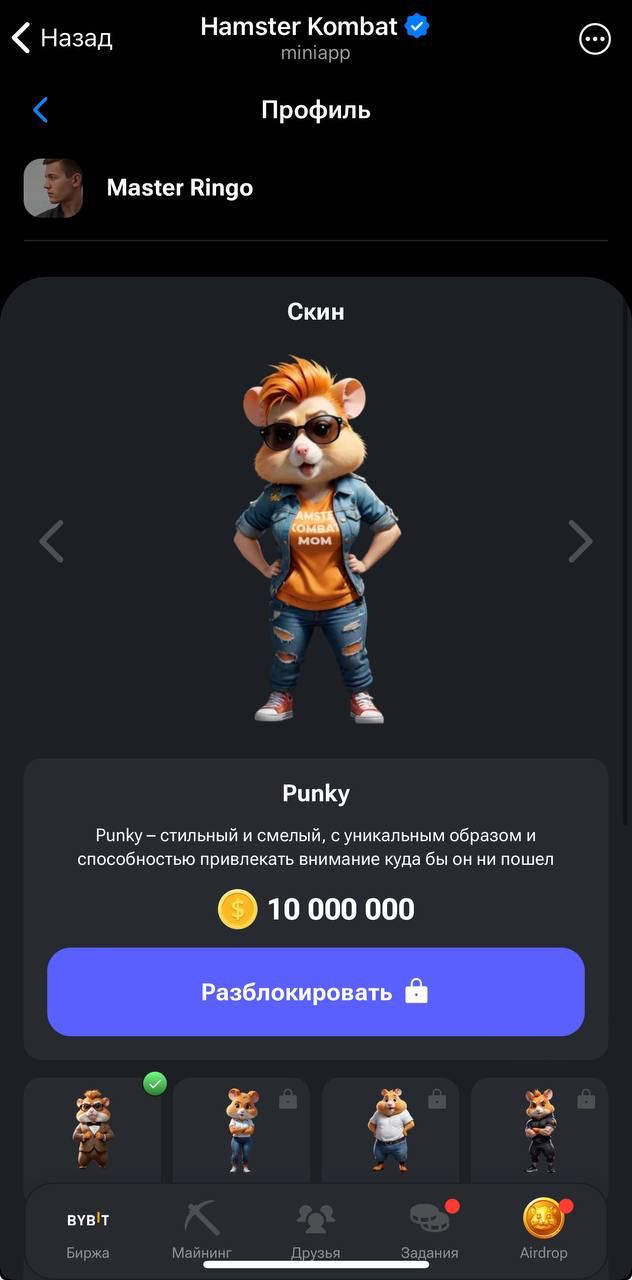Open the three-dot overflow menu
This screenshot has width=632, height=1280.
[x=595, y=39]
